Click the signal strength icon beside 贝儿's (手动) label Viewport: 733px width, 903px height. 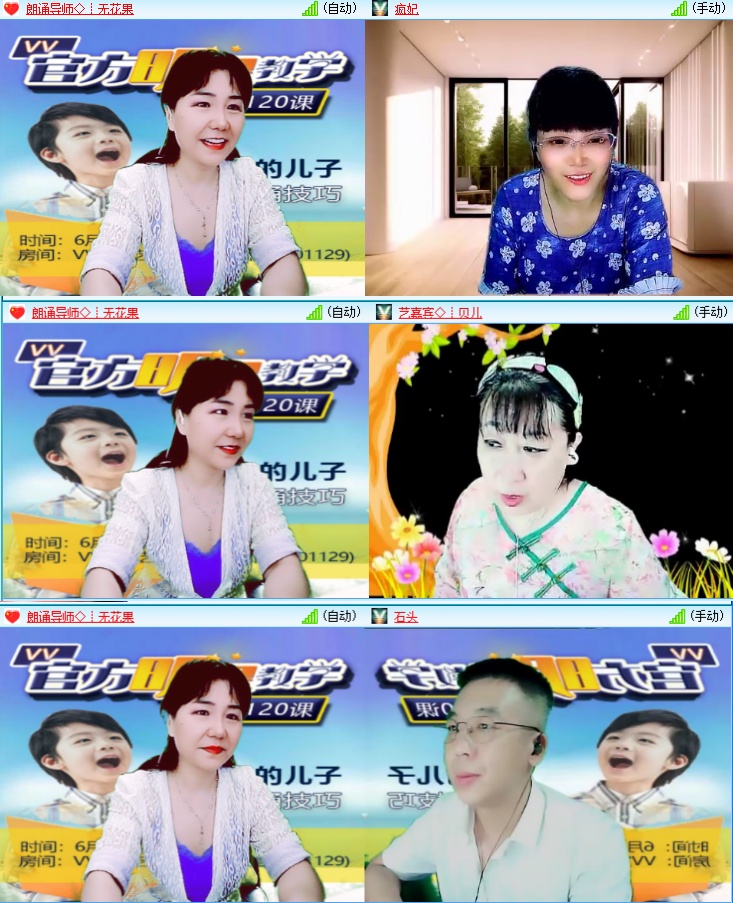point(683,311)
